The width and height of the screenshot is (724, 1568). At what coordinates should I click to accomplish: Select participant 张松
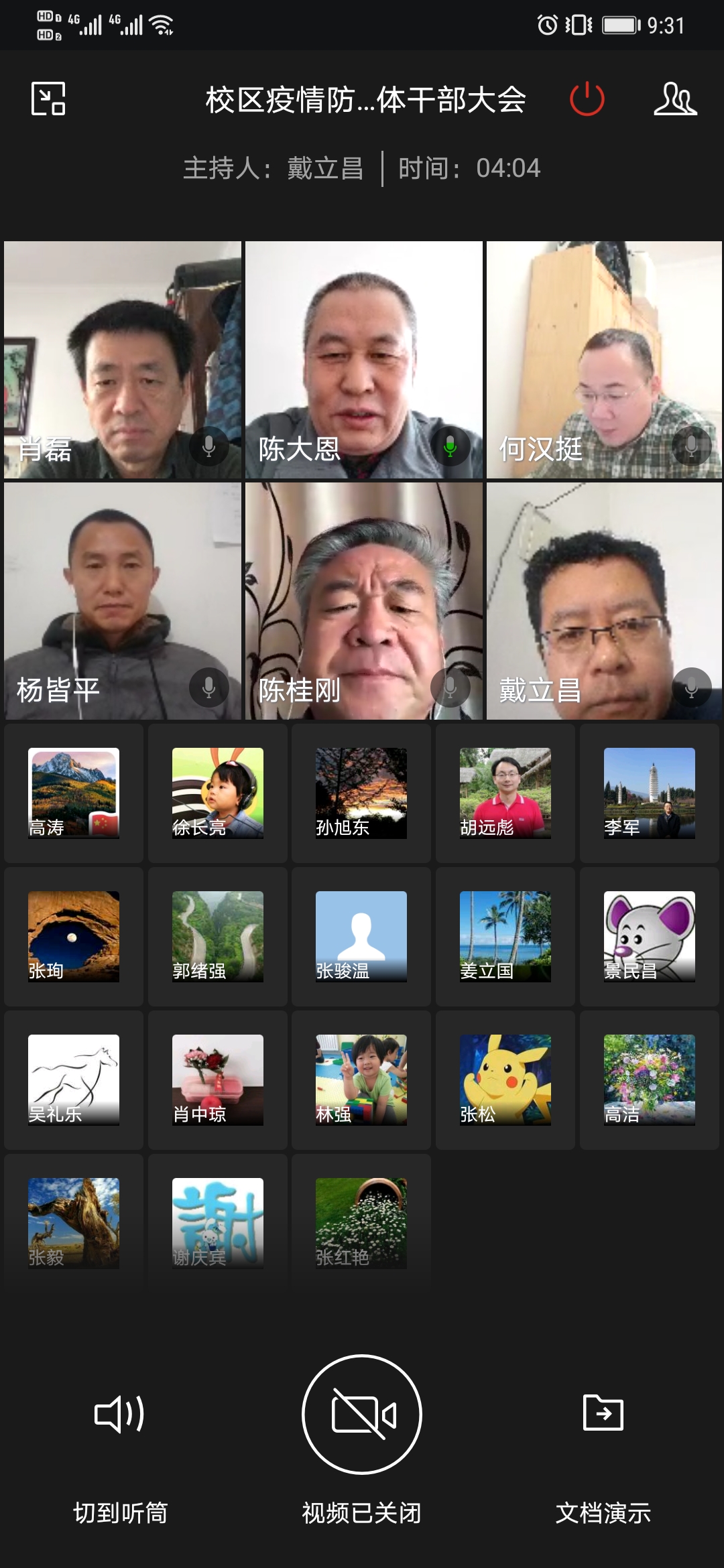click(x=505, y=1080)
